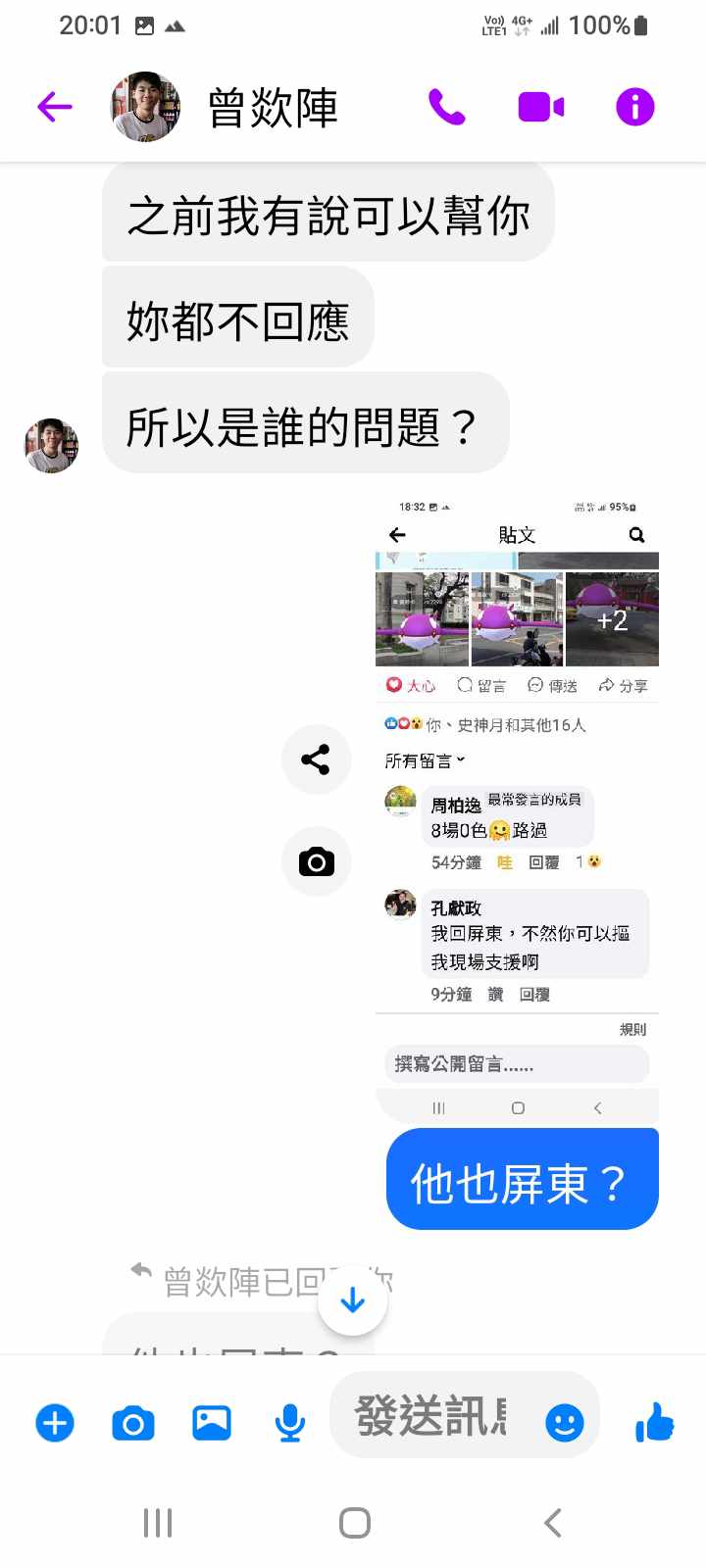Start a voice call with 曾效陣
This screenshot has width=706, height=1568.
(447, 106)
